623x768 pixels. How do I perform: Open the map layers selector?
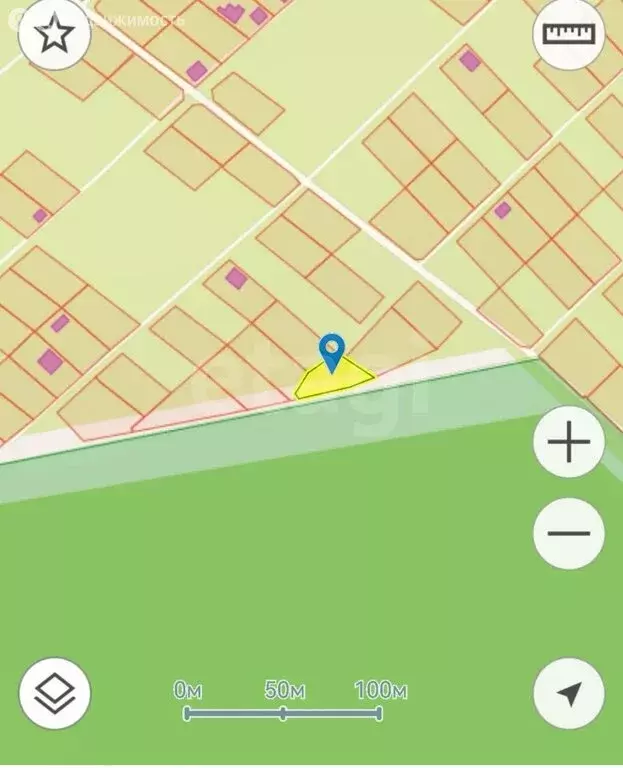coord(54,693)
